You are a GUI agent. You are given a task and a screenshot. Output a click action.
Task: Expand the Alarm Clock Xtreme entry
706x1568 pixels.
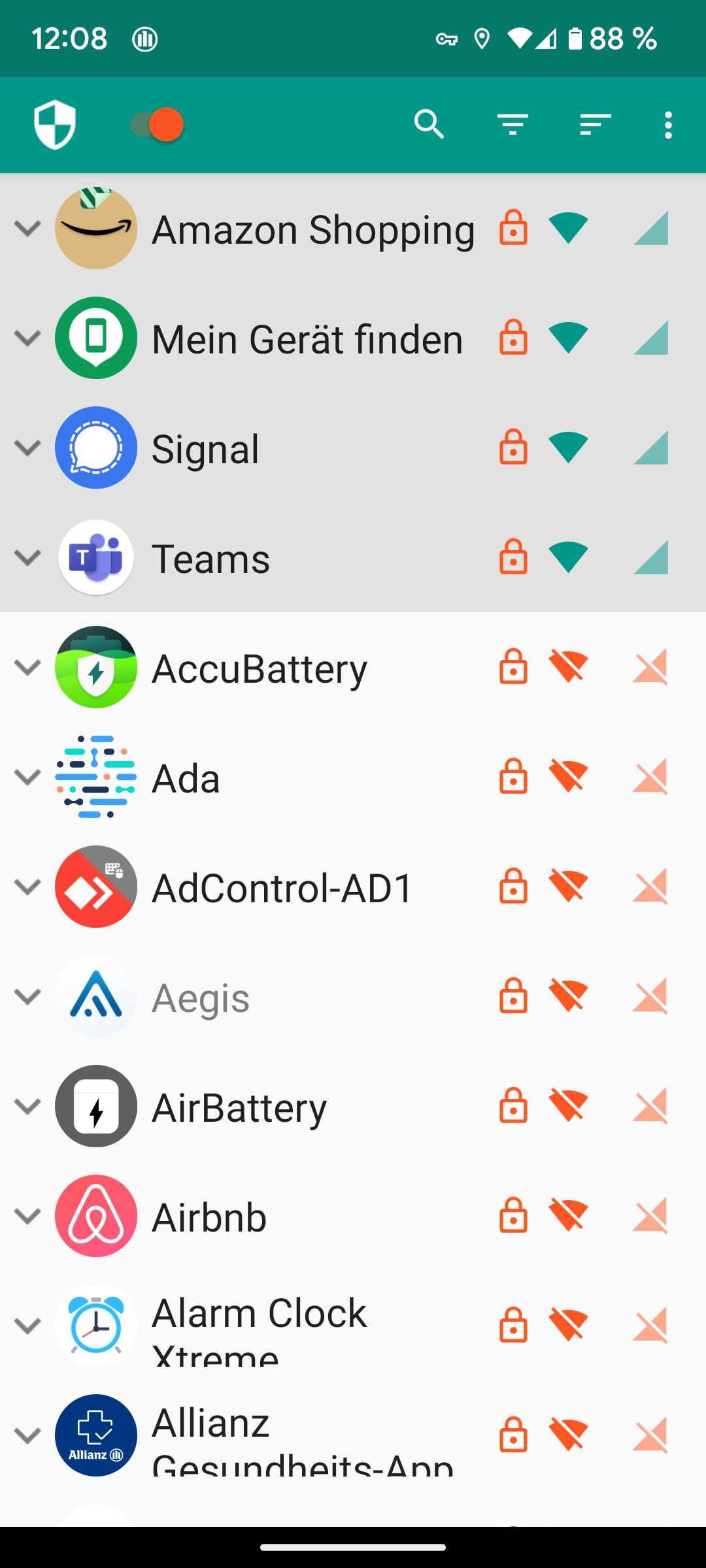pos(27,1326)
